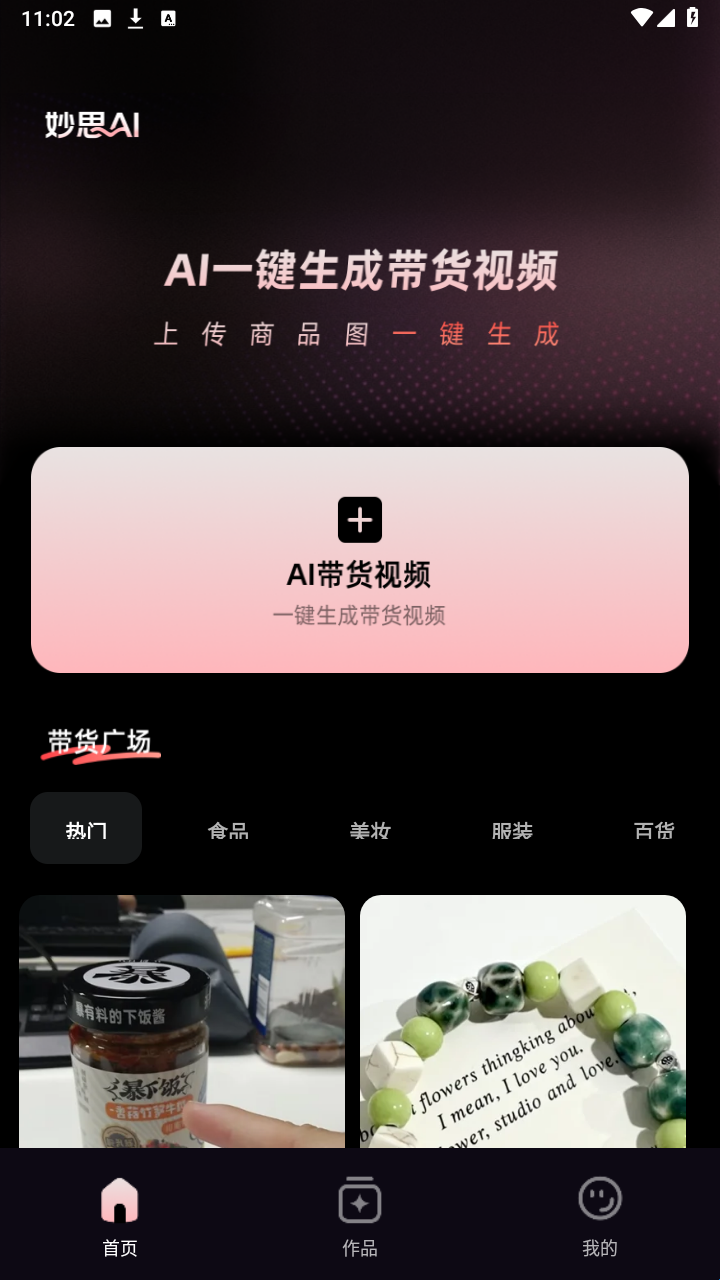720x1280 pixels.
Task: Switch to the 我的 tab
Action: click(x=600, y=1216)
